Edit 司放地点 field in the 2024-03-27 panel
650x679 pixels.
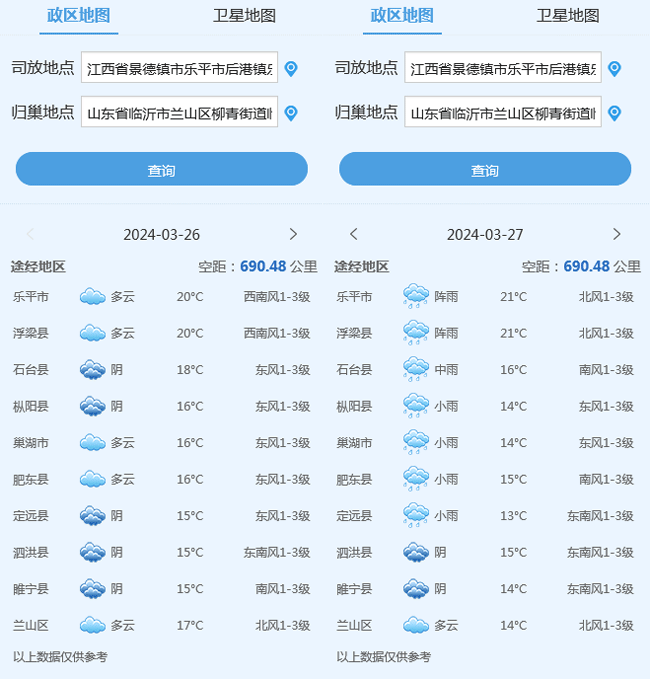(x=502, y=68)
